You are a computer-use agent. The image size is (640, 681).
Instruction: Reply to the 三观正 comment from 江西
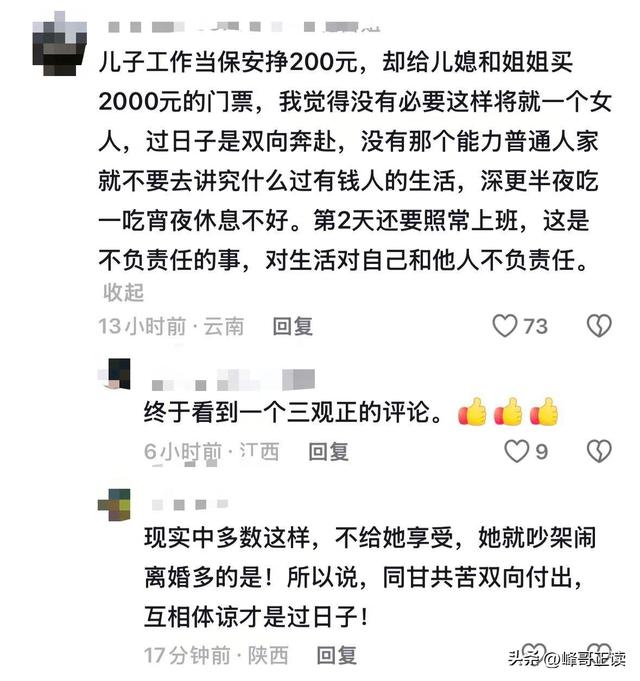coord(328,451)
